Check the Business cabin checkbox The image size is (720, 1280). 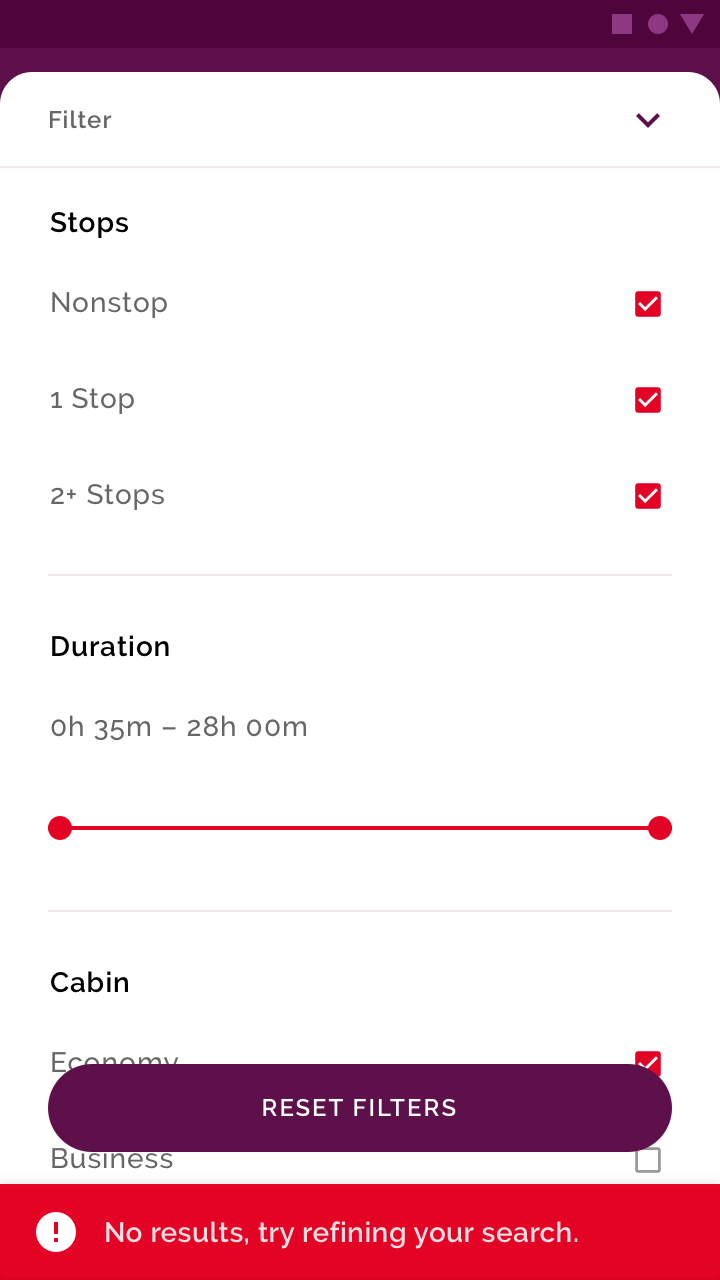648,1160
